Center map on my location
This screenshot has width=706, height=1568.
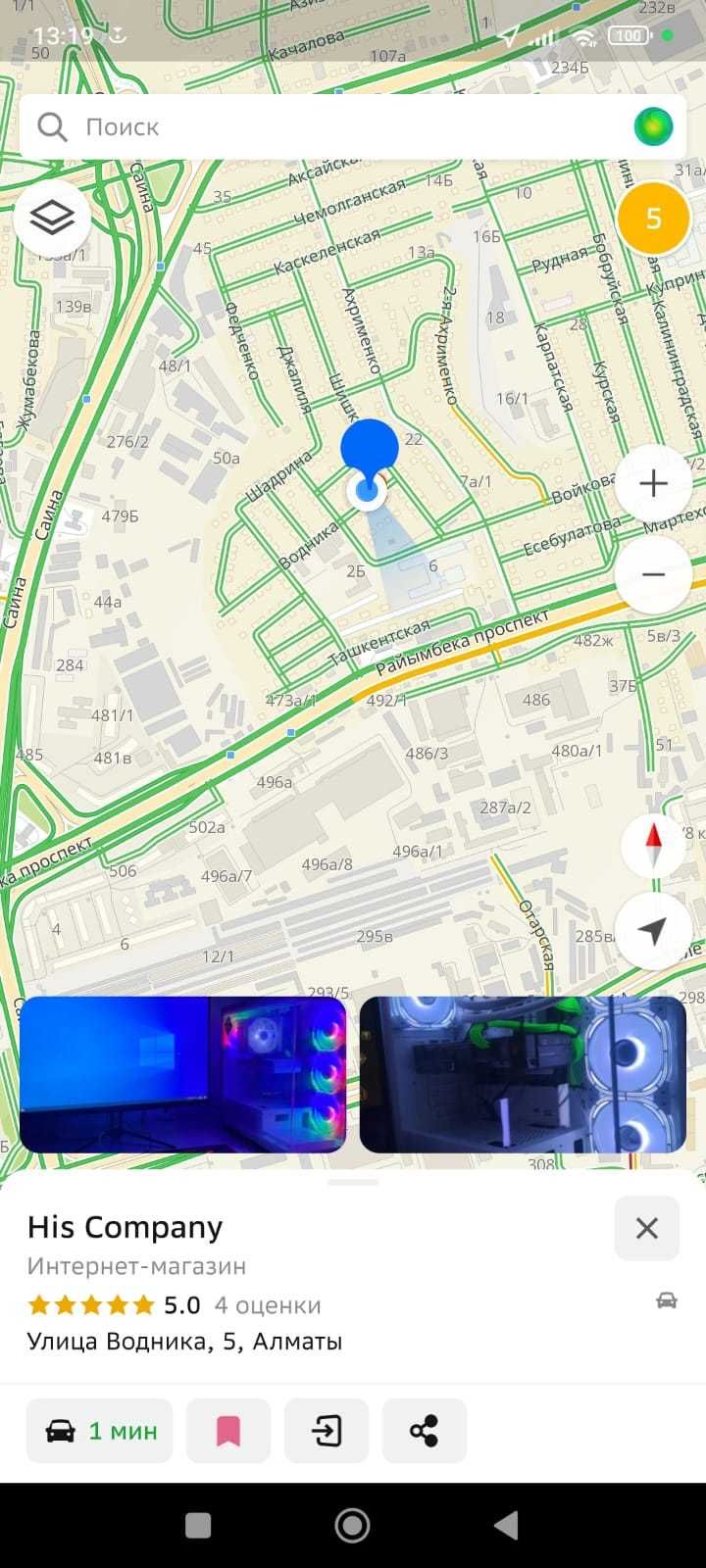(654, 931)
